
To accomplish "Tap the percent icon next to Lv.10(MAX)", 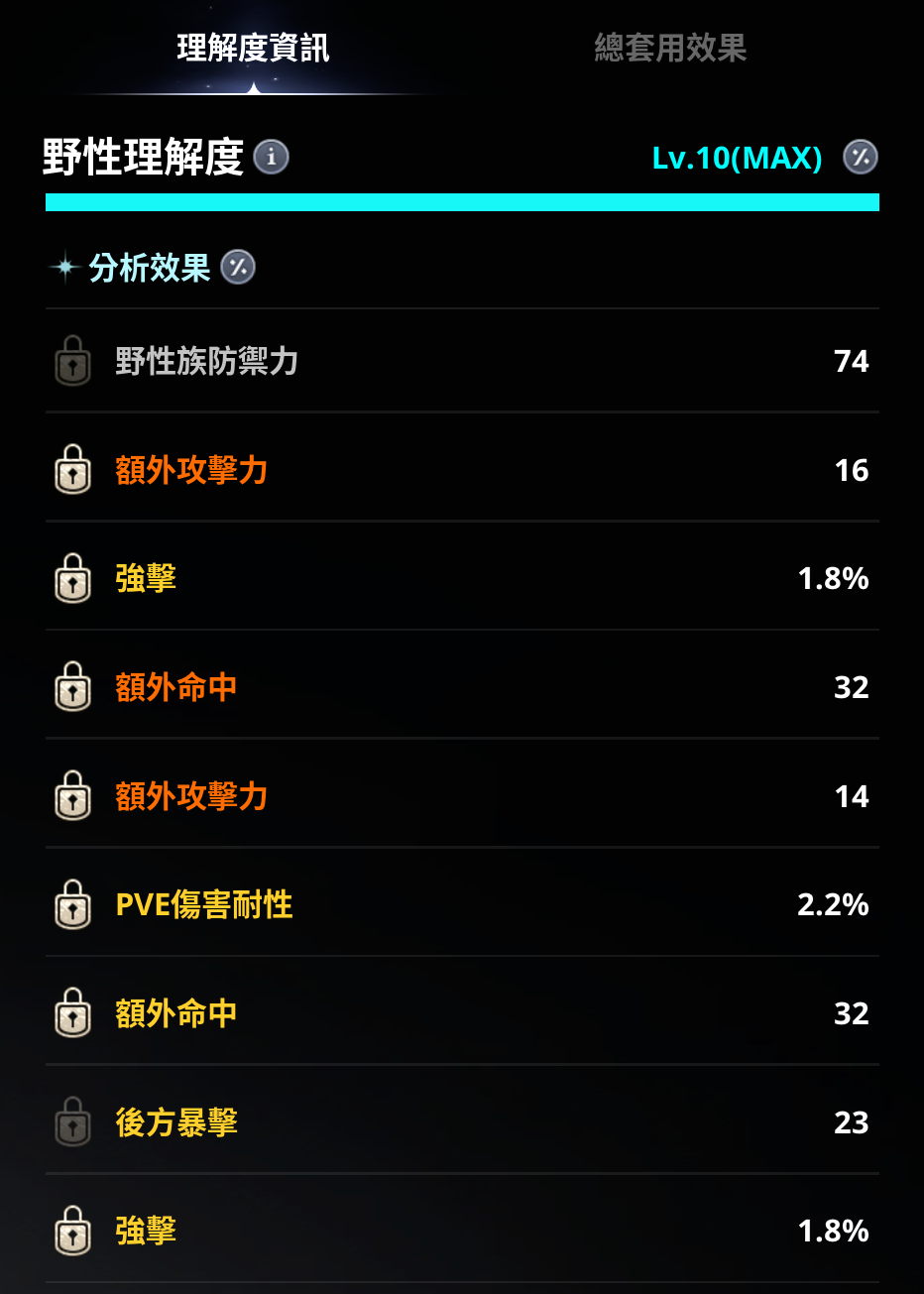I will coord(860,157).
